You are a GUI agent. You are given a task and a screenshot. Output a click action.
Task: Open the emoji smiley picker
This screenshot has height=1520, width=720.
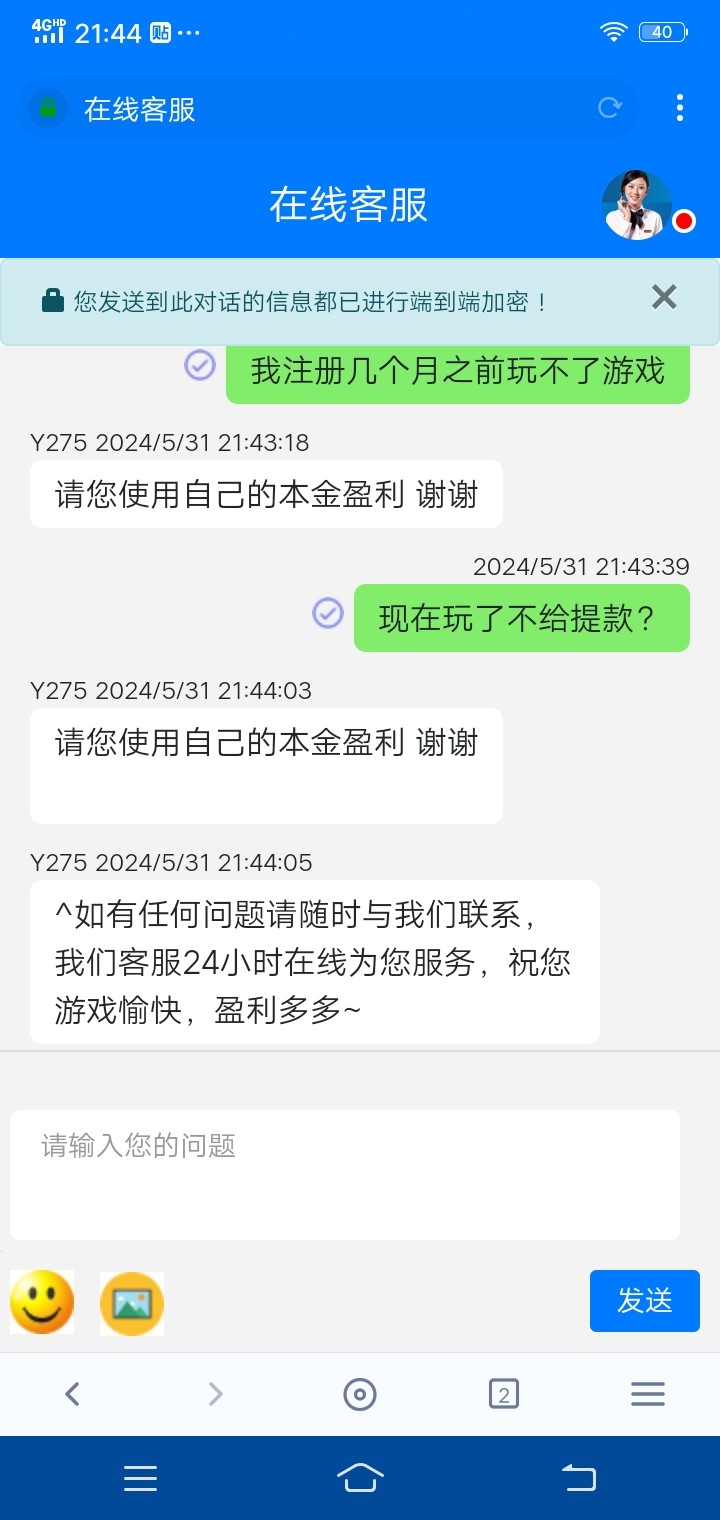42,1302
